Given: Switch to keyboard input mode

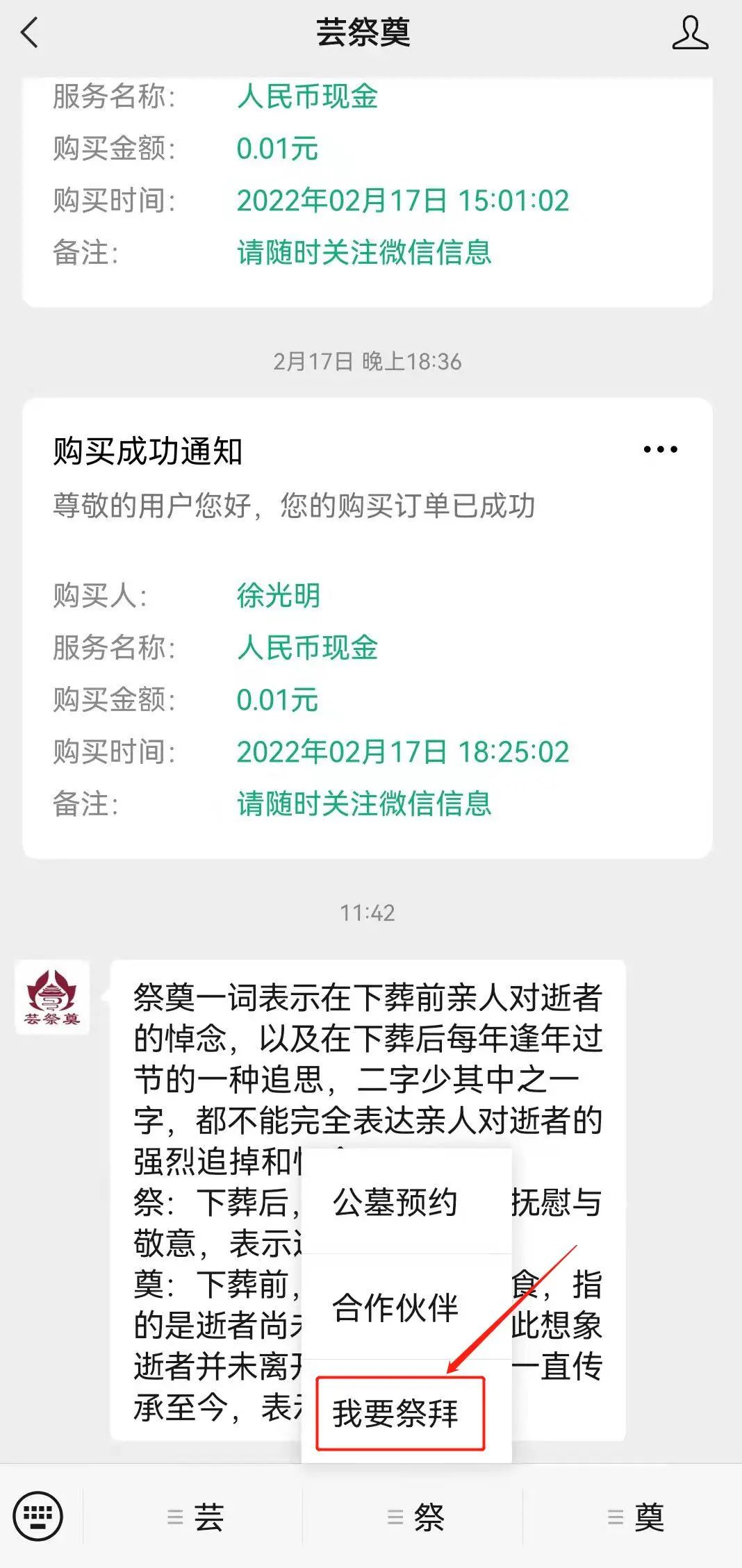Looking at the screenshot, I should coord(38,1515).
